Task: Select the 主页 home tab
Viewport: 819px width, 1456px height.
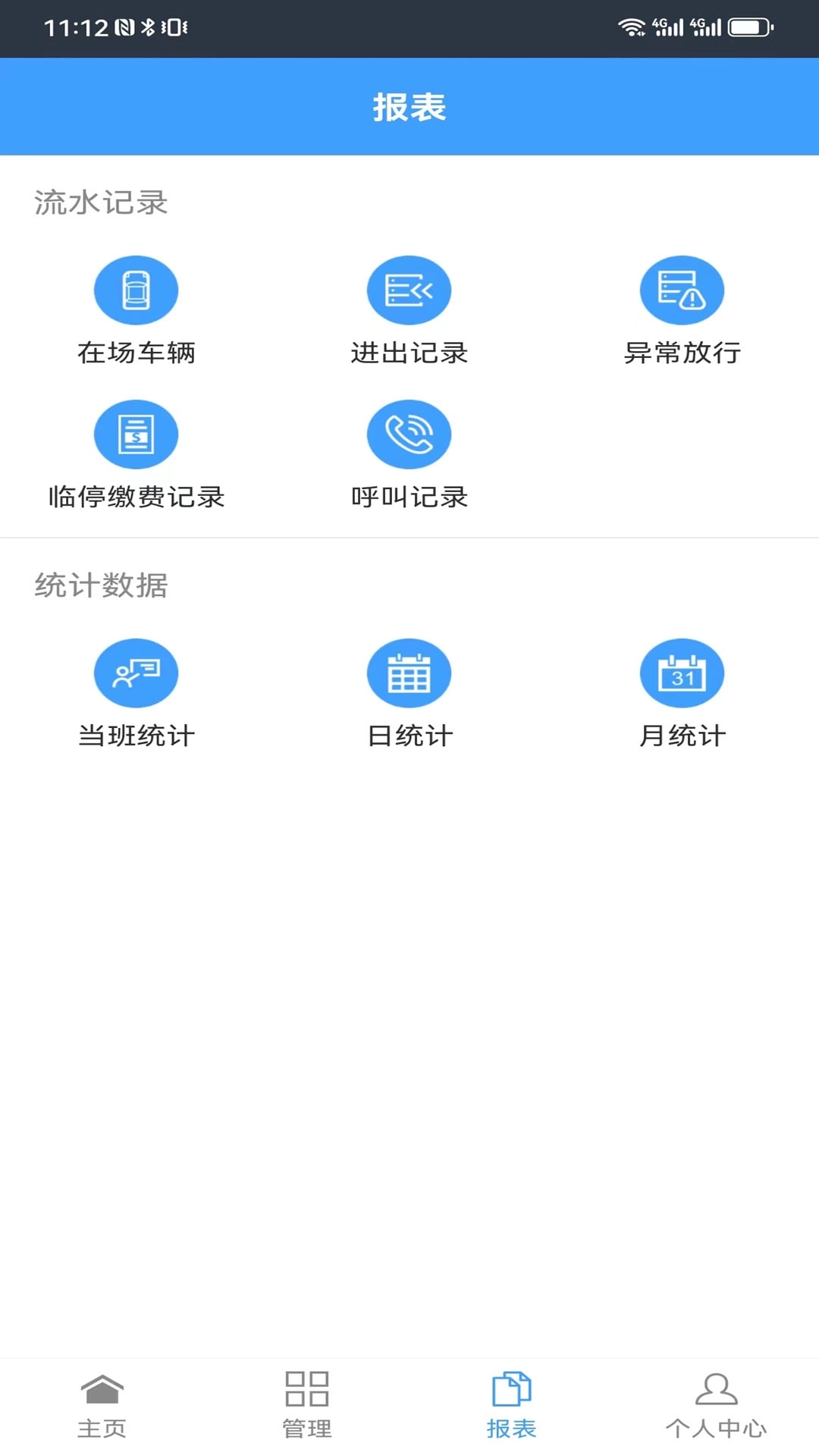Action: (102, 1407)
